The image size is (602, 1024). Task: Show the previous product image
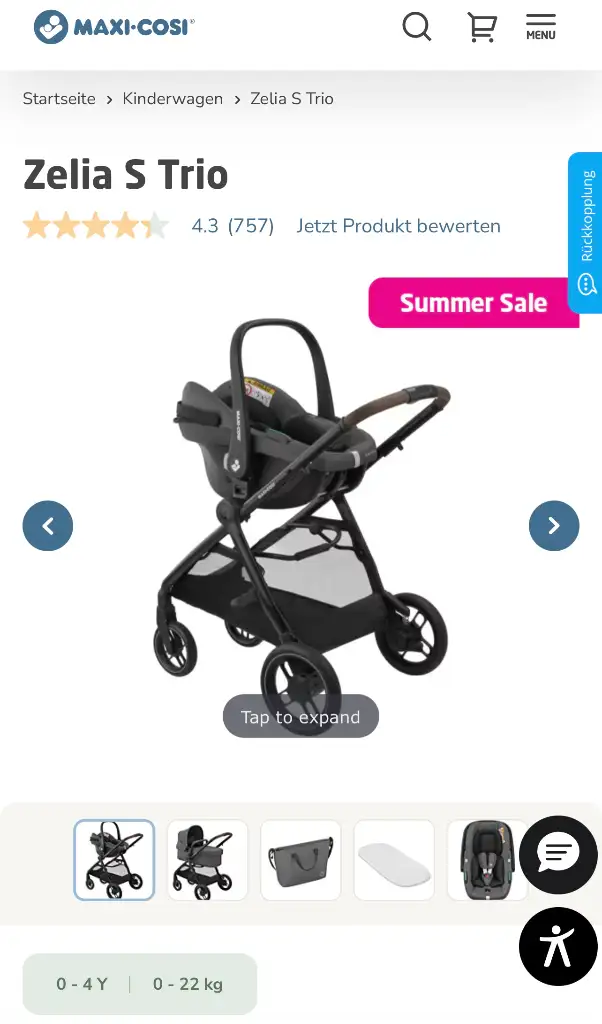pos(48,526)
